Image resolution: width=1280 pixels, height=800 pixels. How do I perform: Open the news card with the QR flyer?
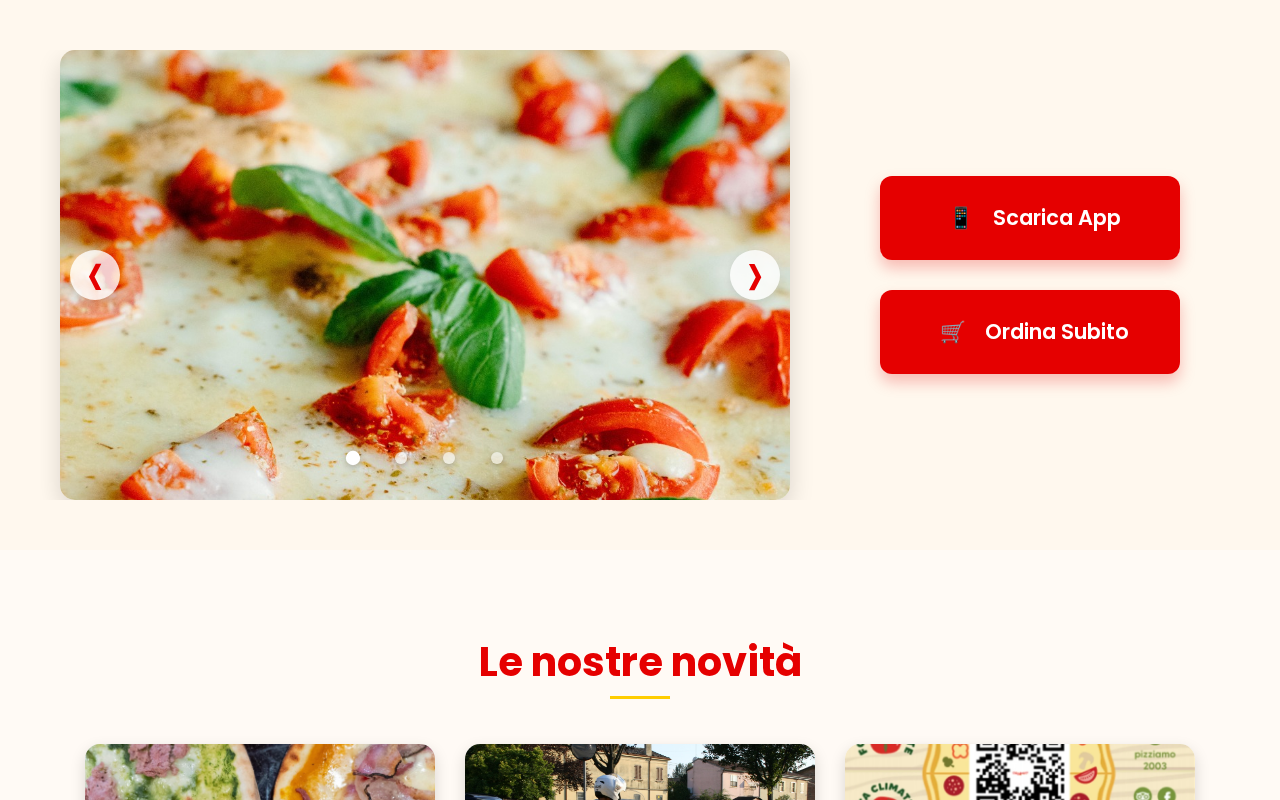(1020, 772)
